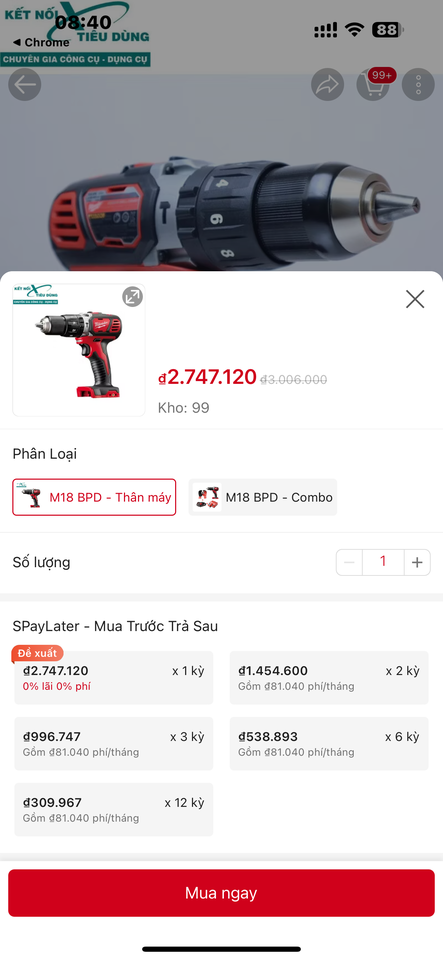Choose the 3 kỳ installment plan
The width and height of the screenshot is (443, 960).
click(x=114, y=743)
